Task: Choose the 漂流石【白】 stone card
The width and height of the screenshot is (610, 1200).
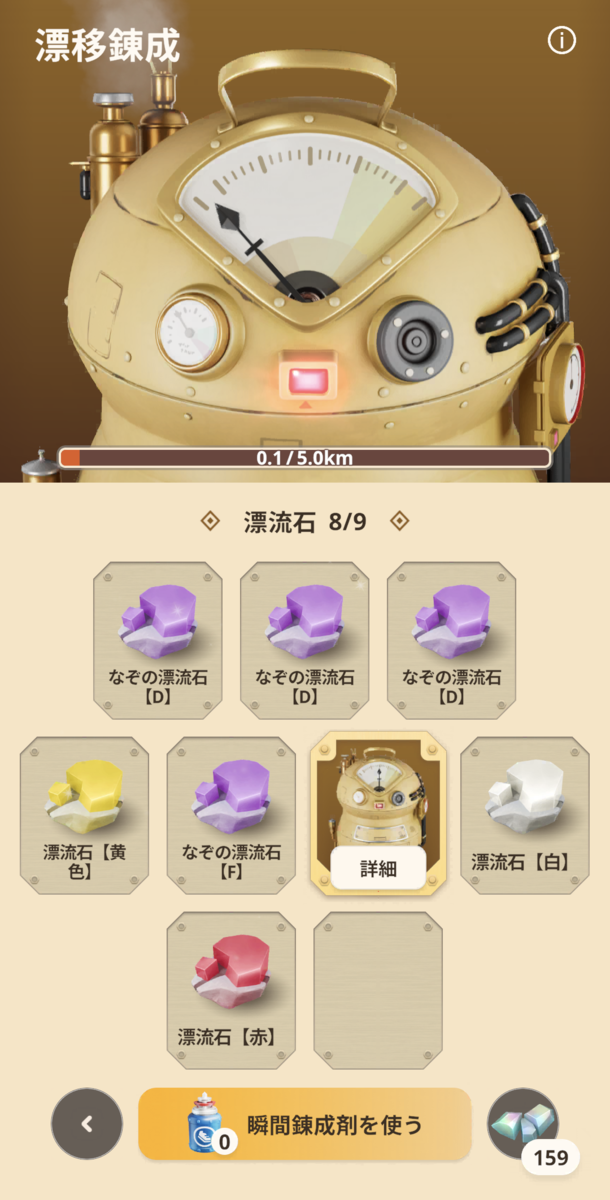Action: point(525,815)
